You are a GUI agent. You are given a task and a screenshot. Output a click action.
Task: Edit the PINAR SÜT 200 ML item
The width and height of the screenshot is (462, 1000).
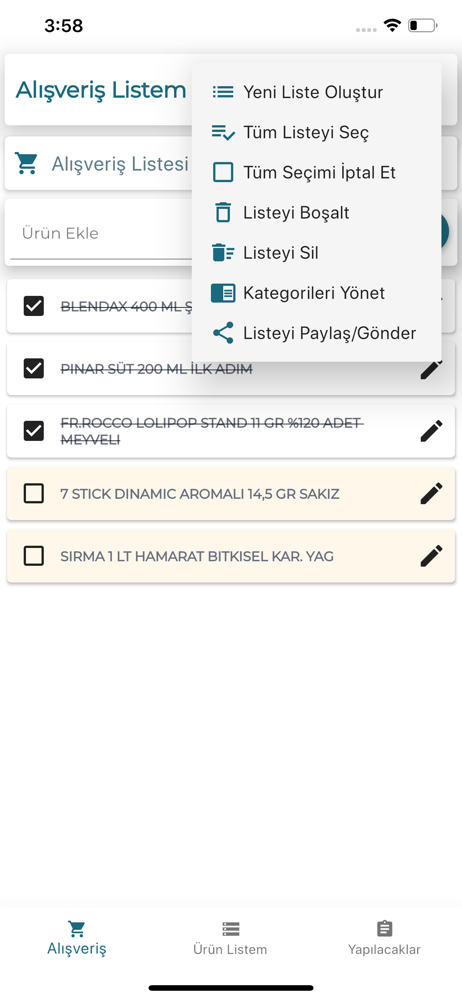coord(431,369)
